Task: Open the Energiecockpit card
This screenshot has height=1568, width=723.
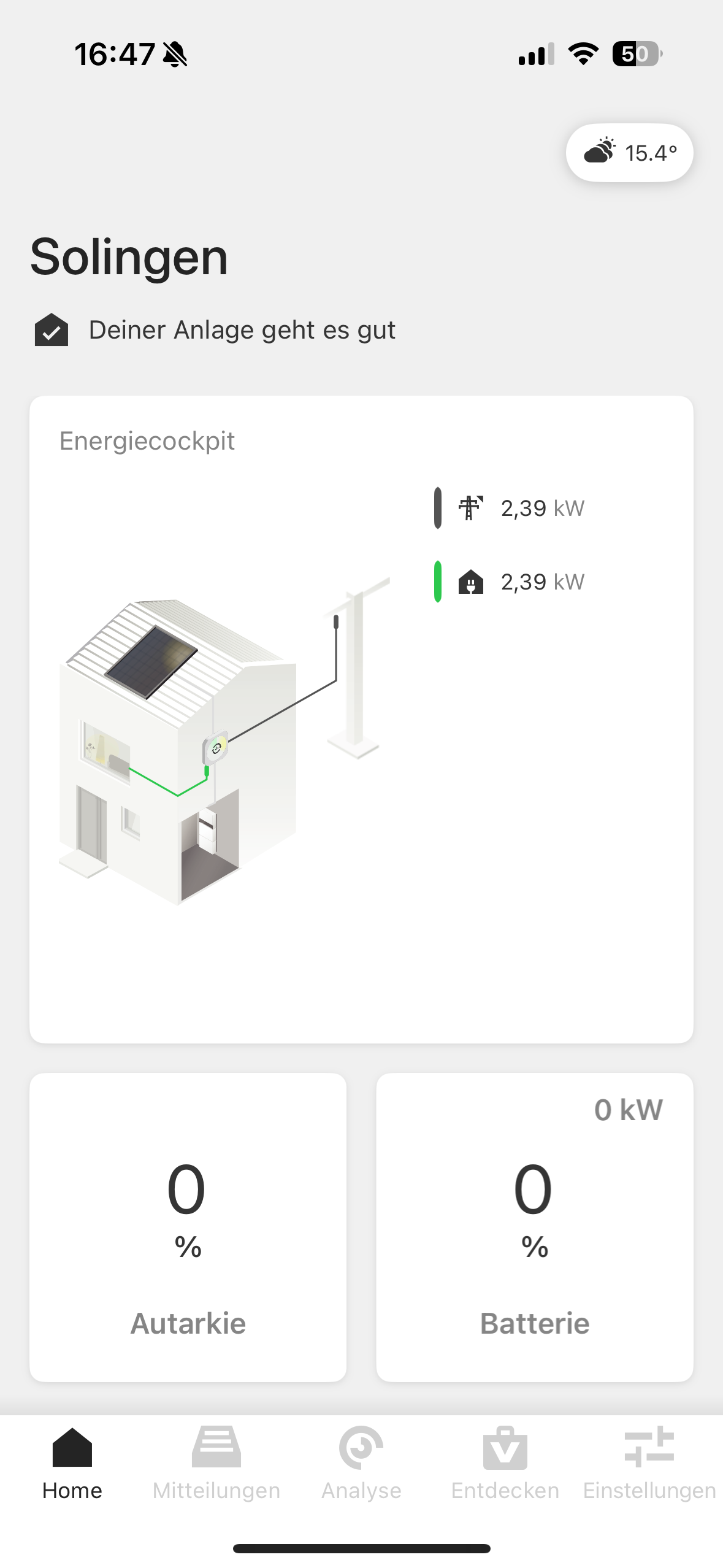Action: (x=361, y=718)
